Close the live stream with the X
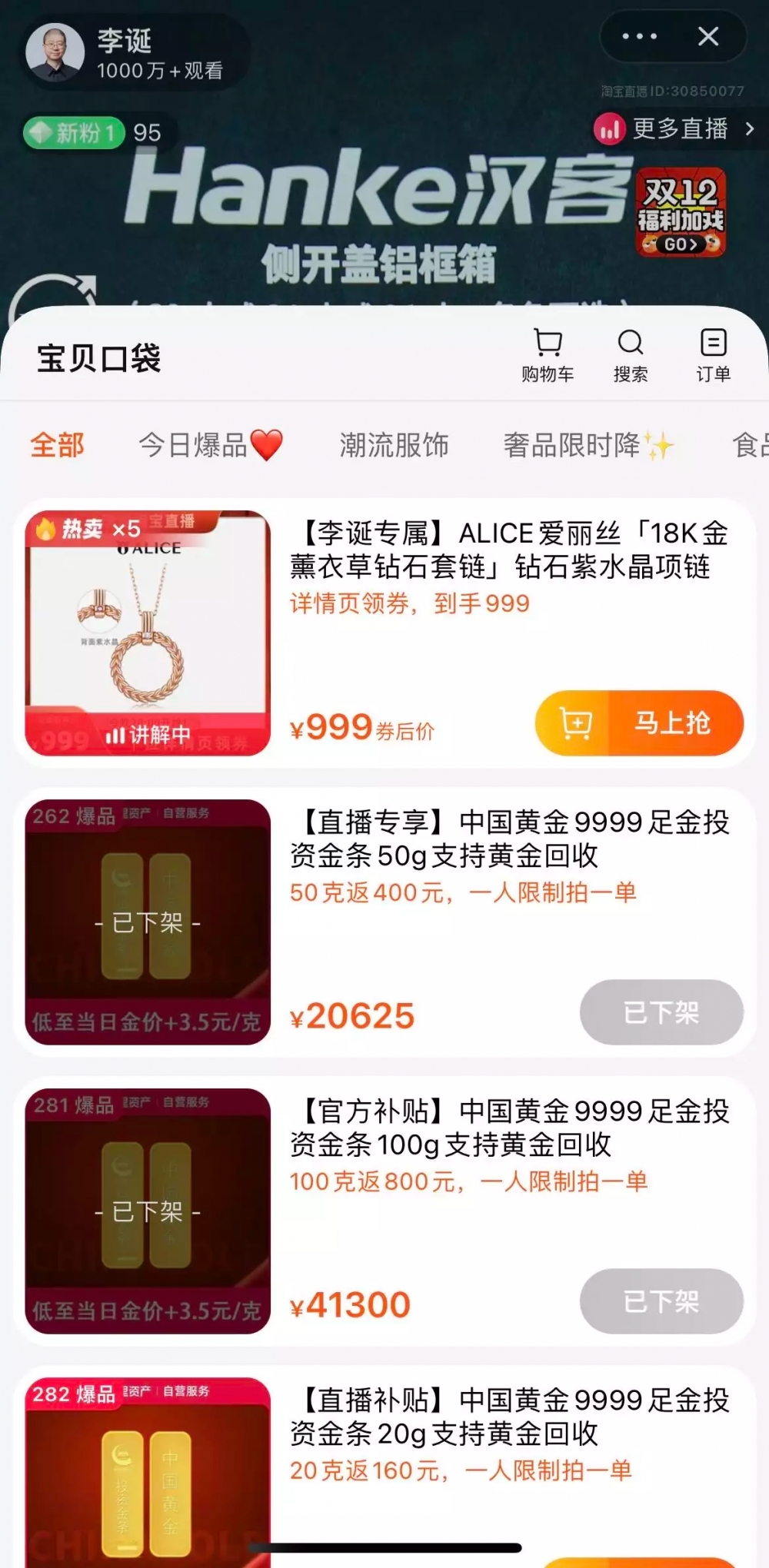 (x=708, y=36)
